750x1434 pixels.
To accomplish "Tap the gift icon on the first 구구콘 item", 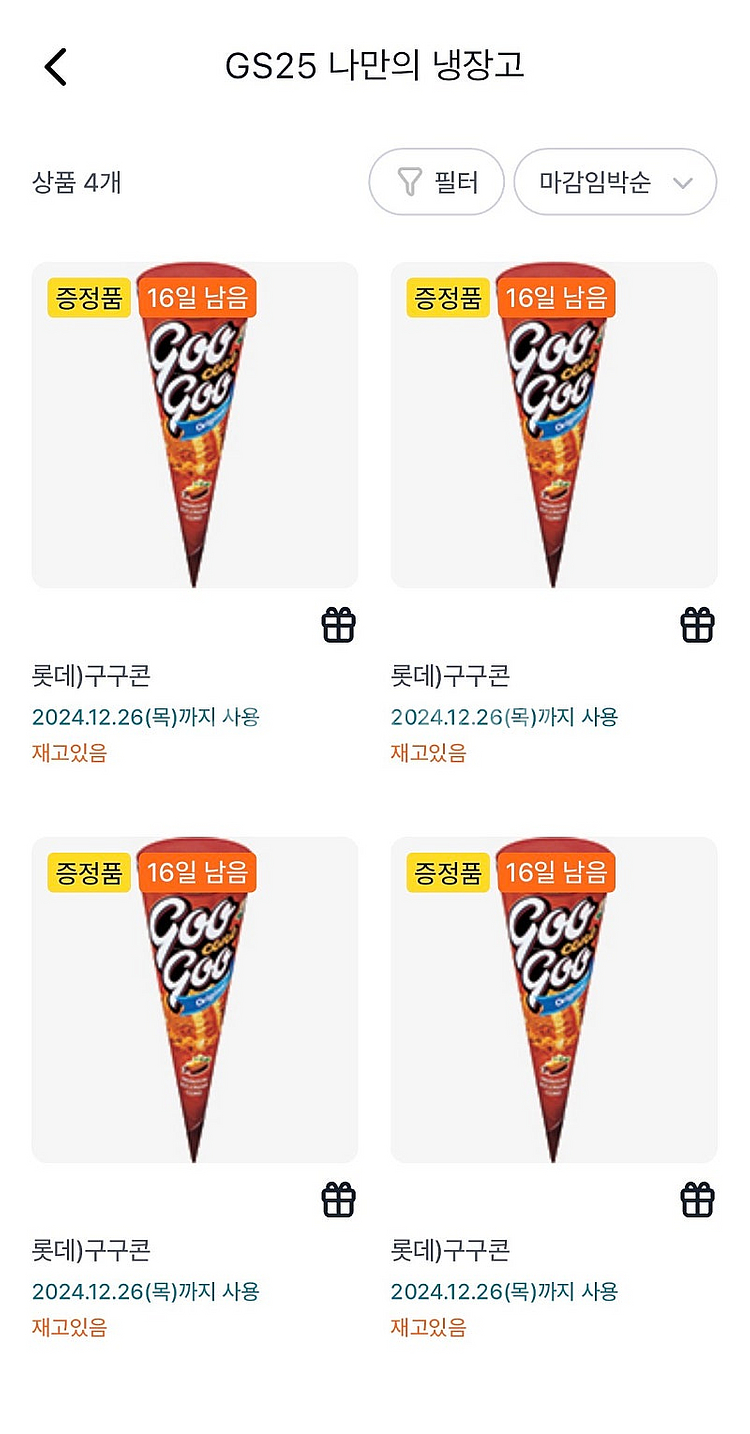I will click(339, 624).
